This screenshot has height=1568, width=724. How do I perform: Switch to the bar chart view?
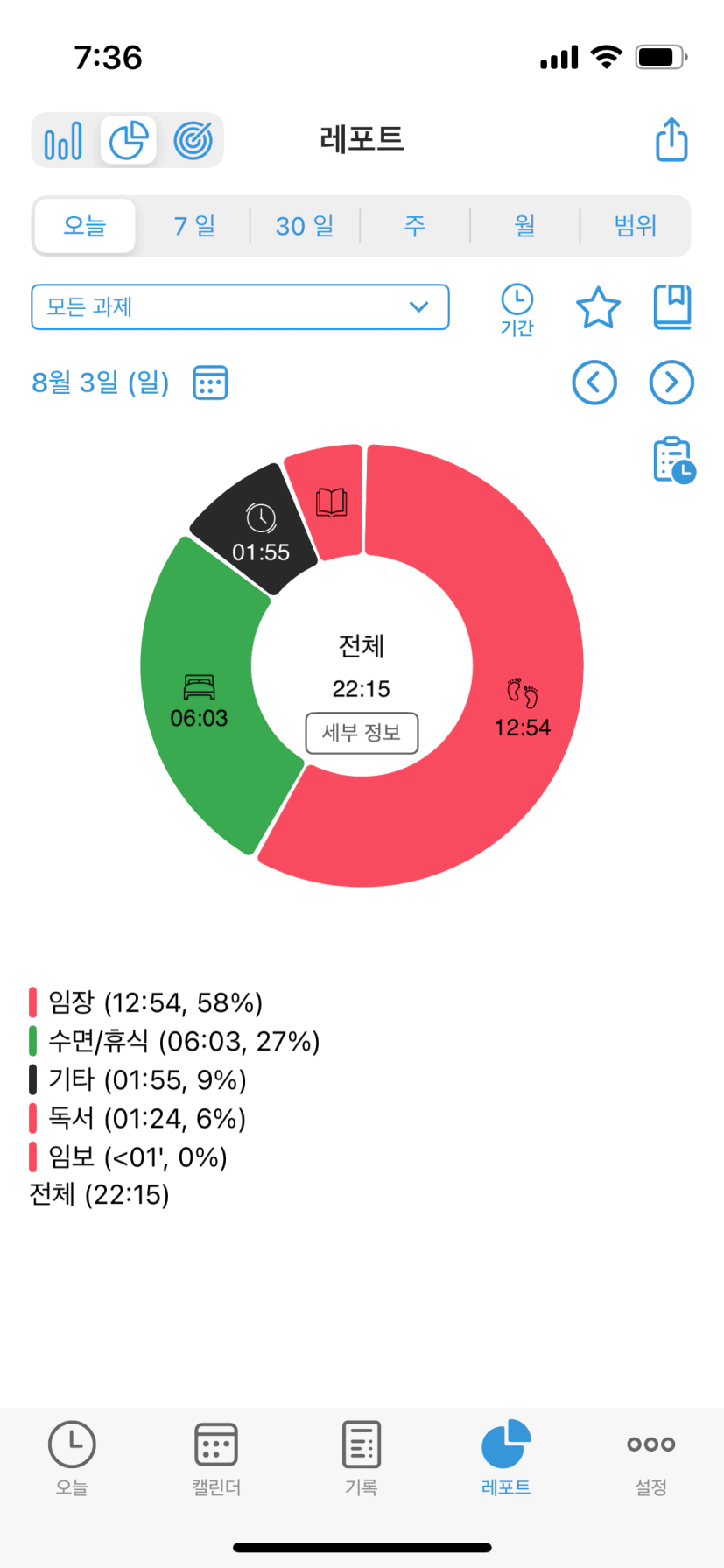click(64, 140)
